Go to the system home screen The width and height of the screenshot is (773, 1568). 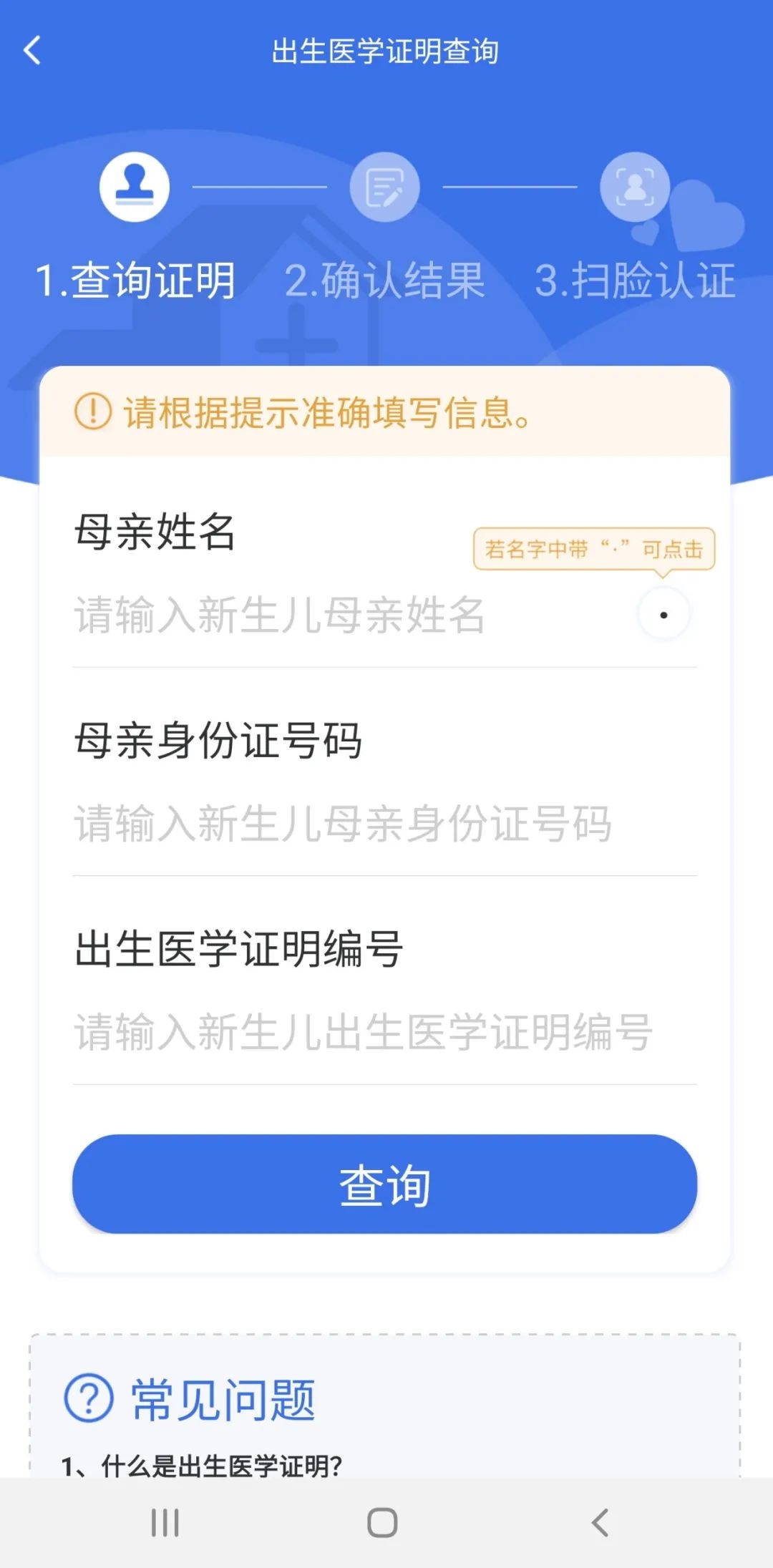pos(382,1522)
